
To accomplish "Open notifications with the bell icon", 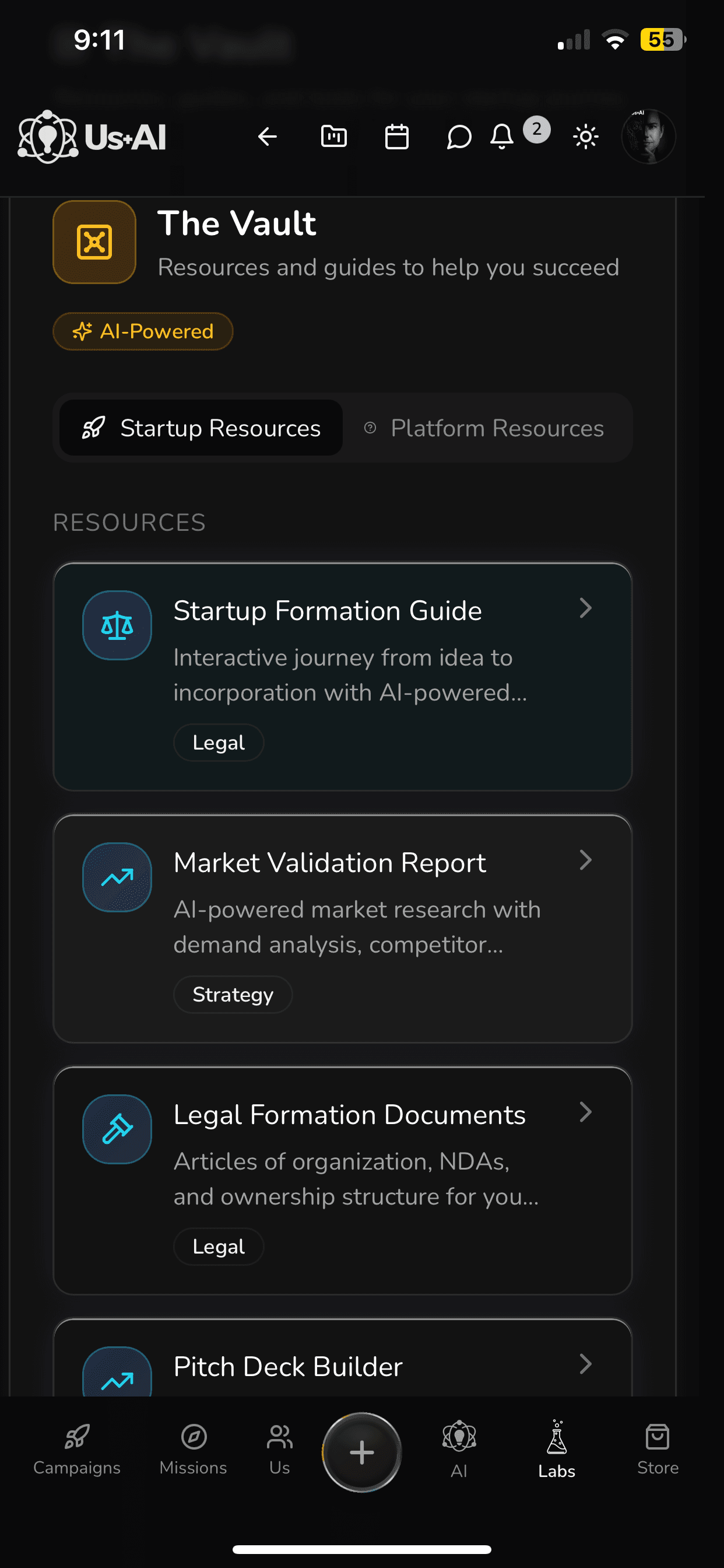I will 501,136.
